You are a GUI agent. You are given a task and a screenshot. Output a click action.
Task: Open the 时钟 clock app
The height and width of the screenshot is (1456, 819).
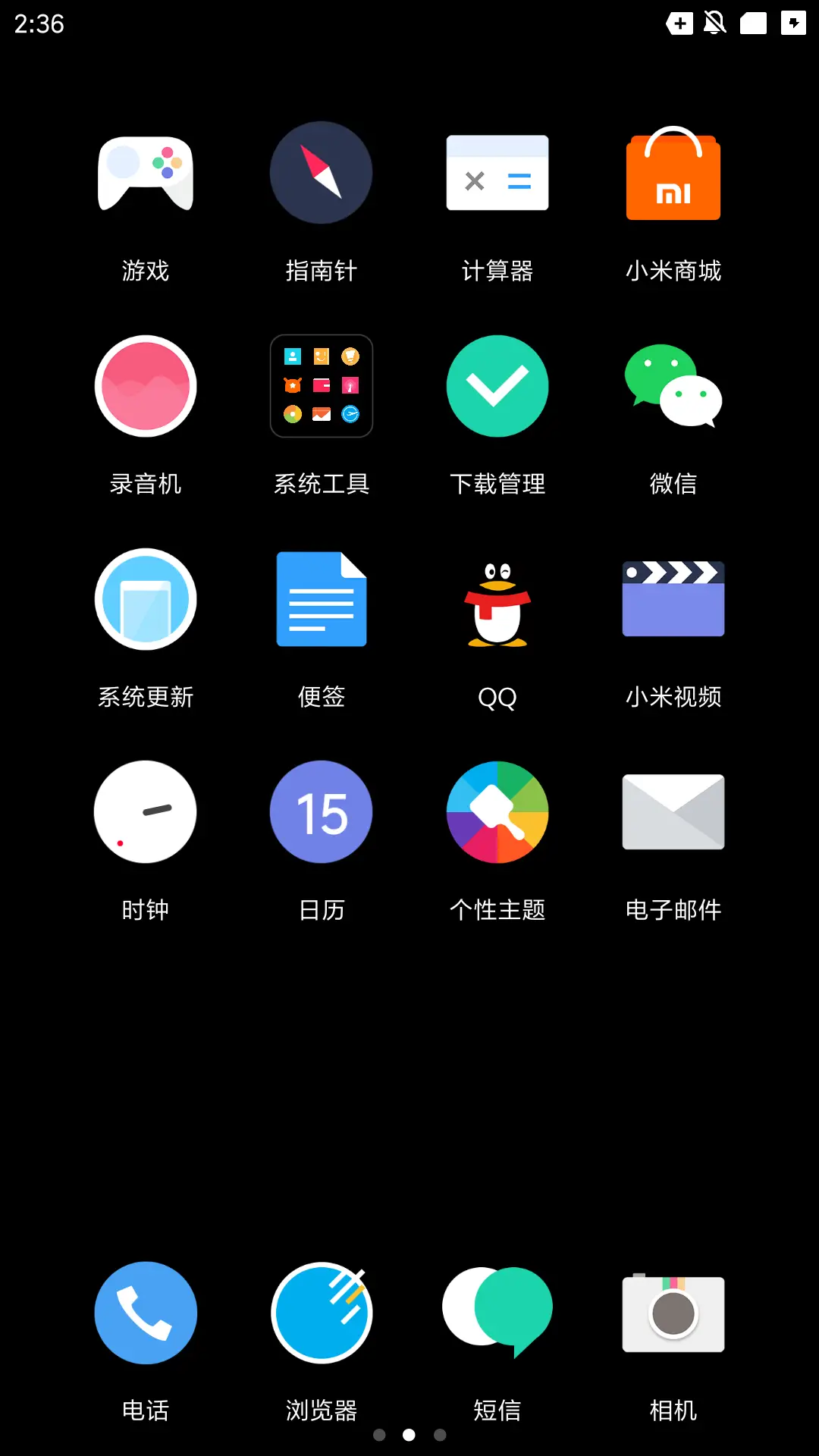click(x=146, y=813)
